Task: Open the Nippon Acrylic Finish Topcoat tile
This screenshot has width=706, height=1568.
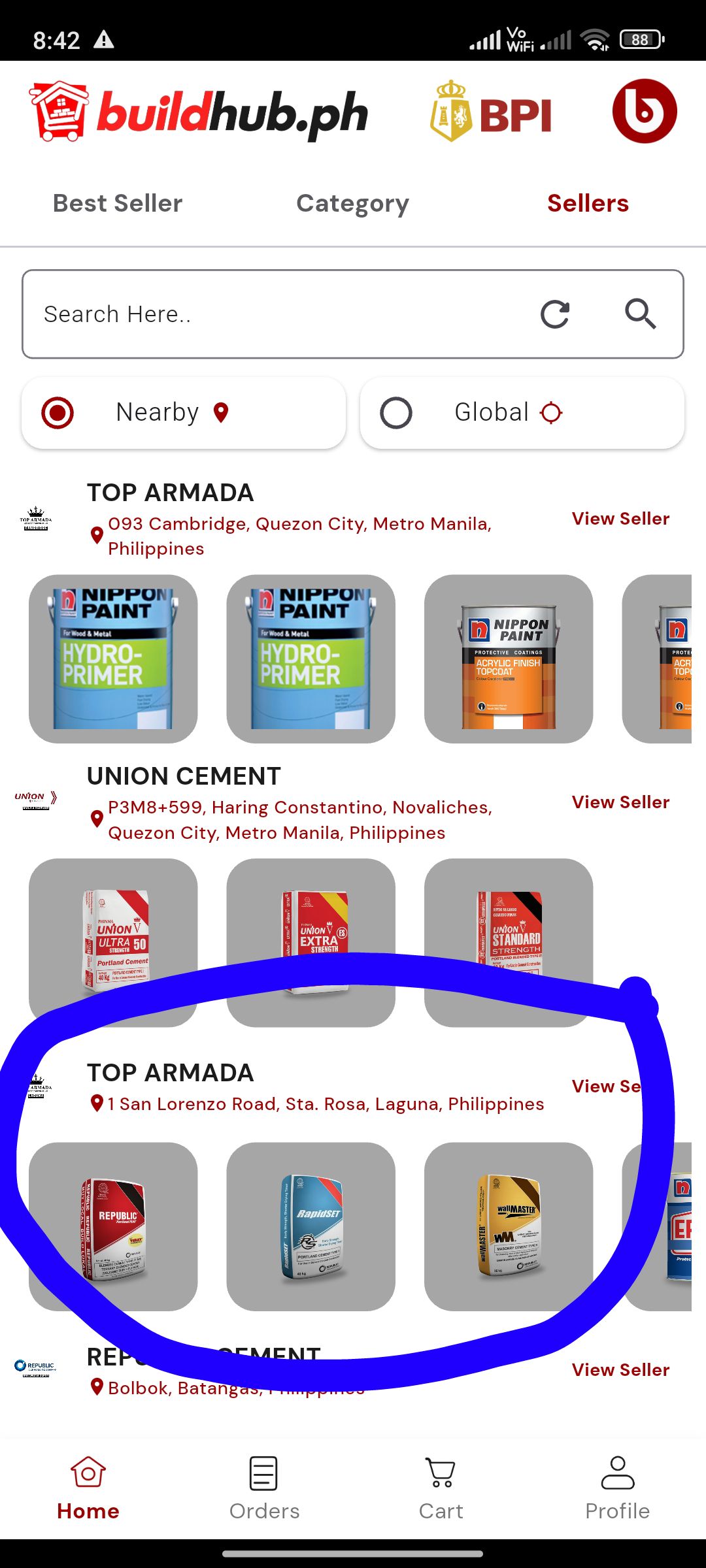Action: click(509, 659)
